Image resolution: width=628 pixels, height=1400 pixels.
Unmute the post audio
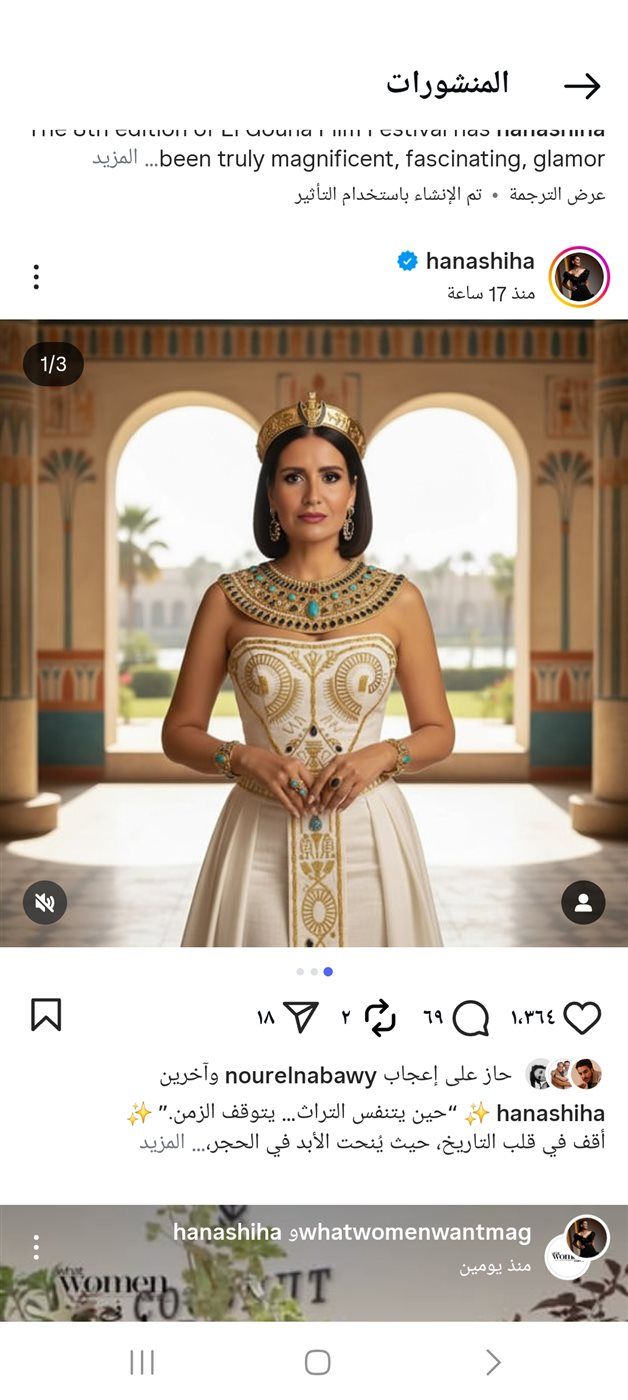click(45, 903)
